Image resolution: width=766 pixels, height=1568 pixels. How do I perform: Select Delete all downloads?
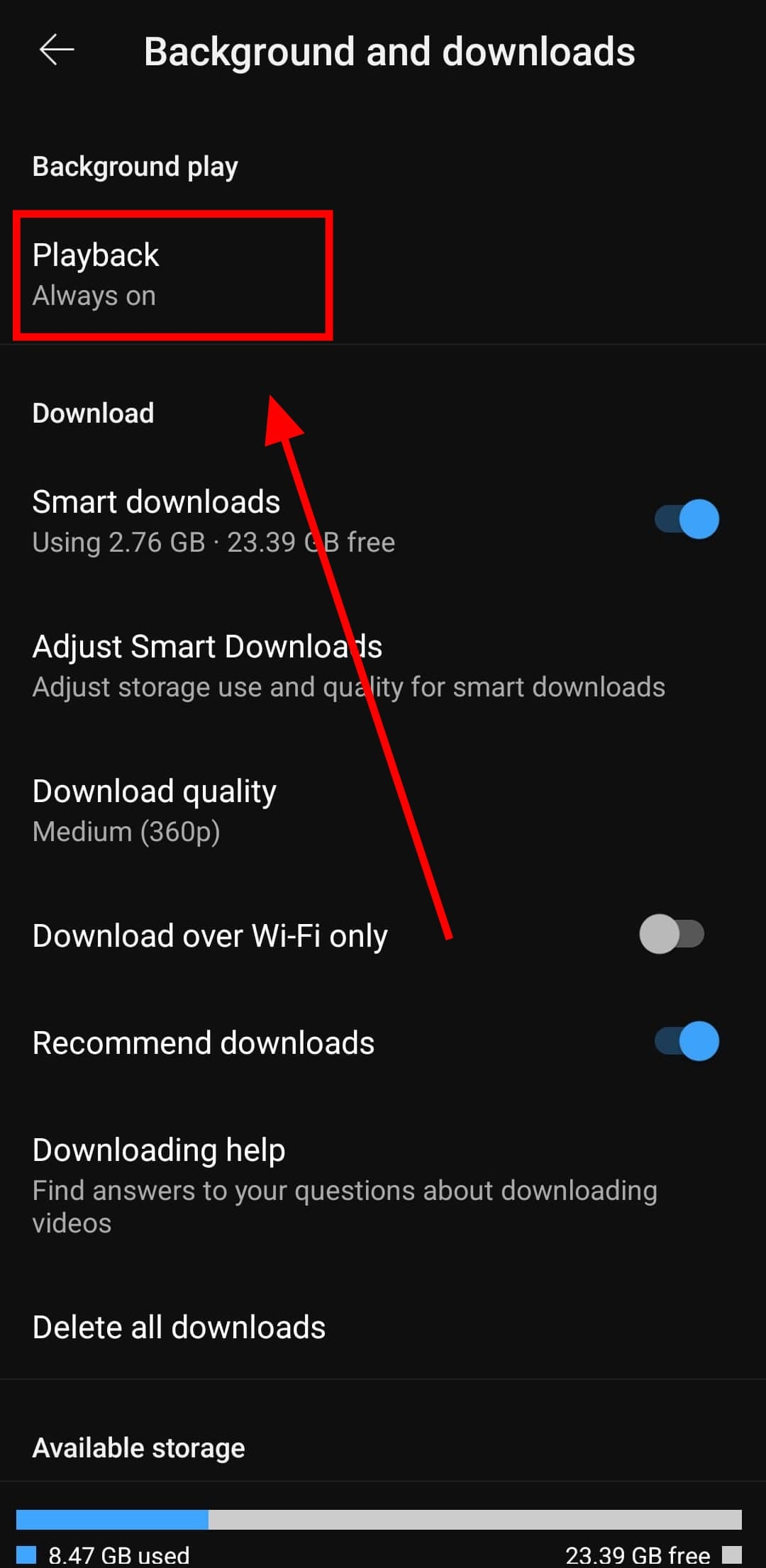tap(179, 1328)
